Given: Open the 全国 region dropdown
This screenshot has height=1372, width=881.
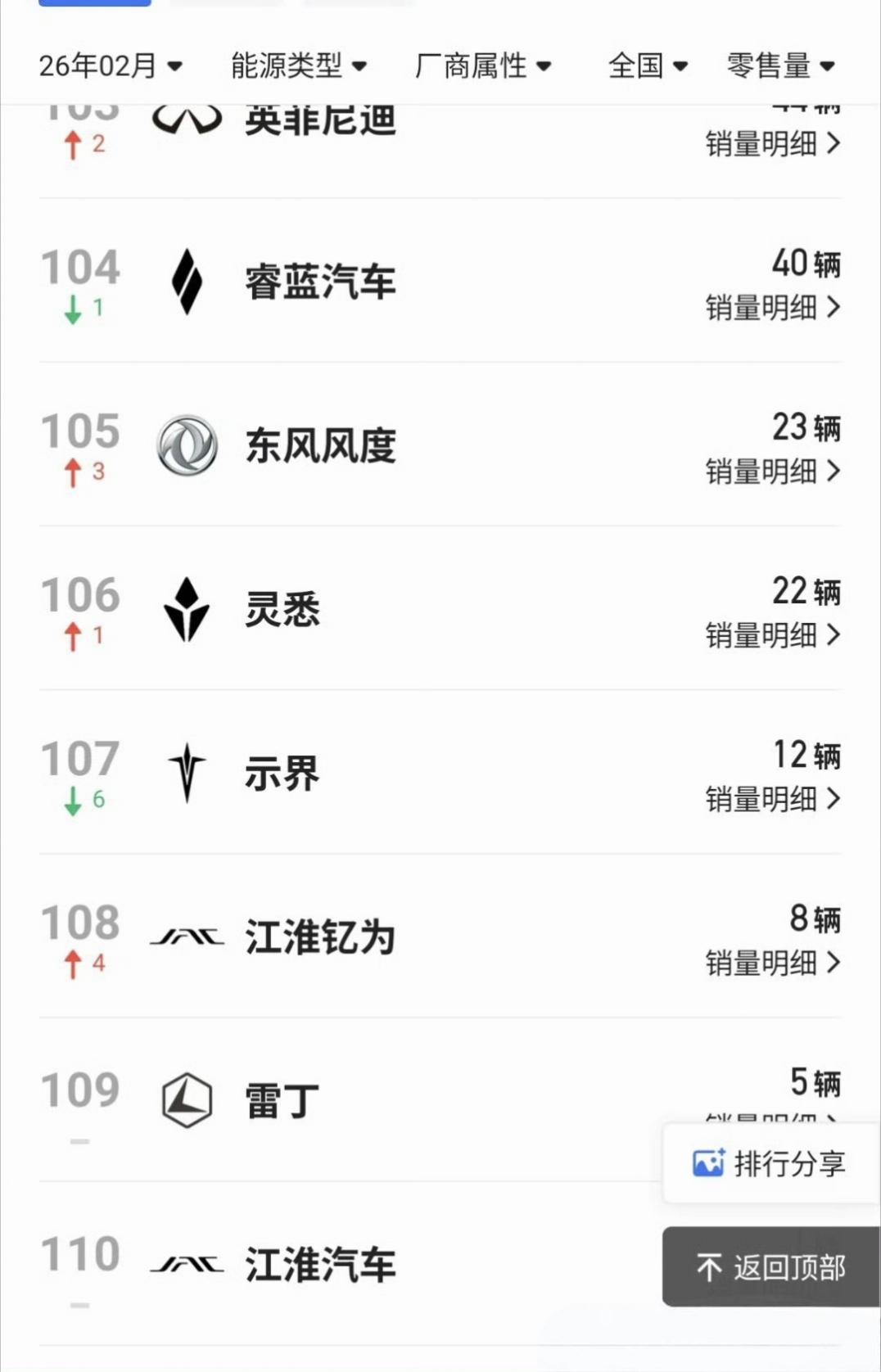Looking at the screenshot, I should click(x=648, y=66).
